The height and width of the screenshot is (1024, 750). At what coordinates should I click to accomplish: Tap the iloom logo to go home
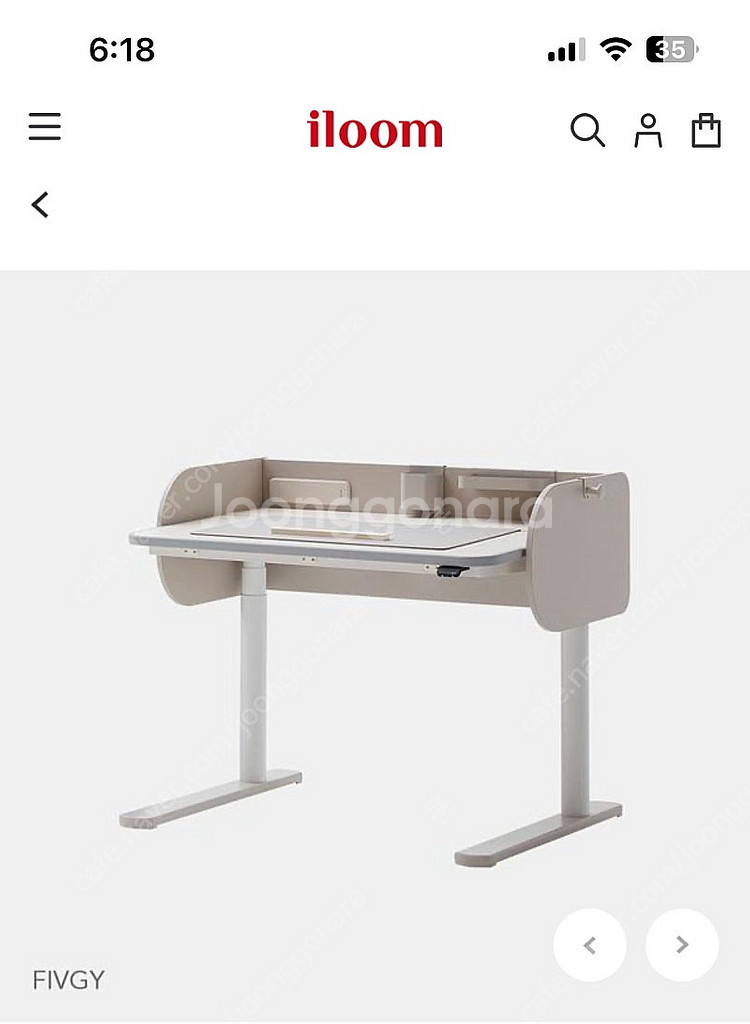375,130
